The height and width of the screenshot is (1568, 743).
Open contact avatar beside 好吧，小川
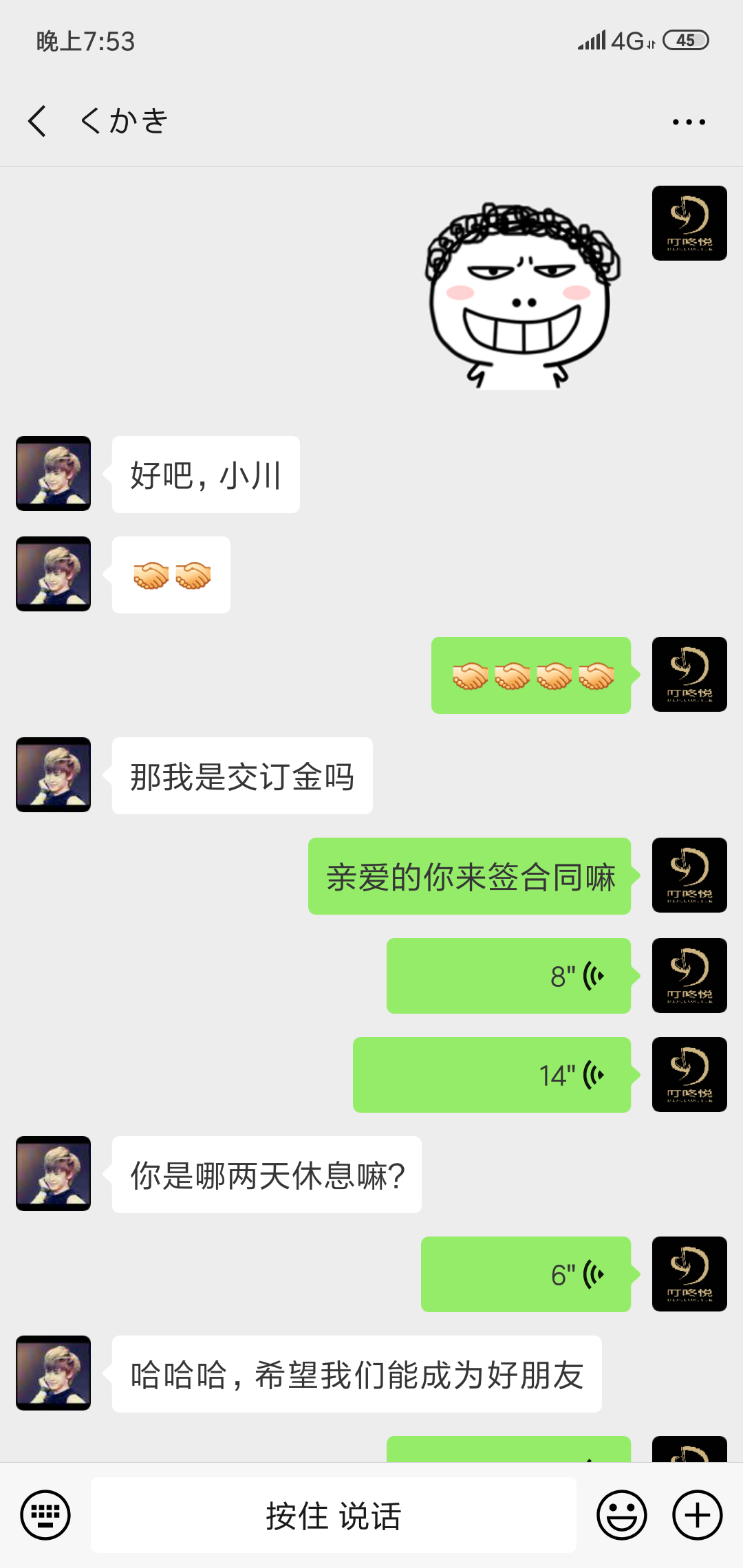(x=54, y=473)
